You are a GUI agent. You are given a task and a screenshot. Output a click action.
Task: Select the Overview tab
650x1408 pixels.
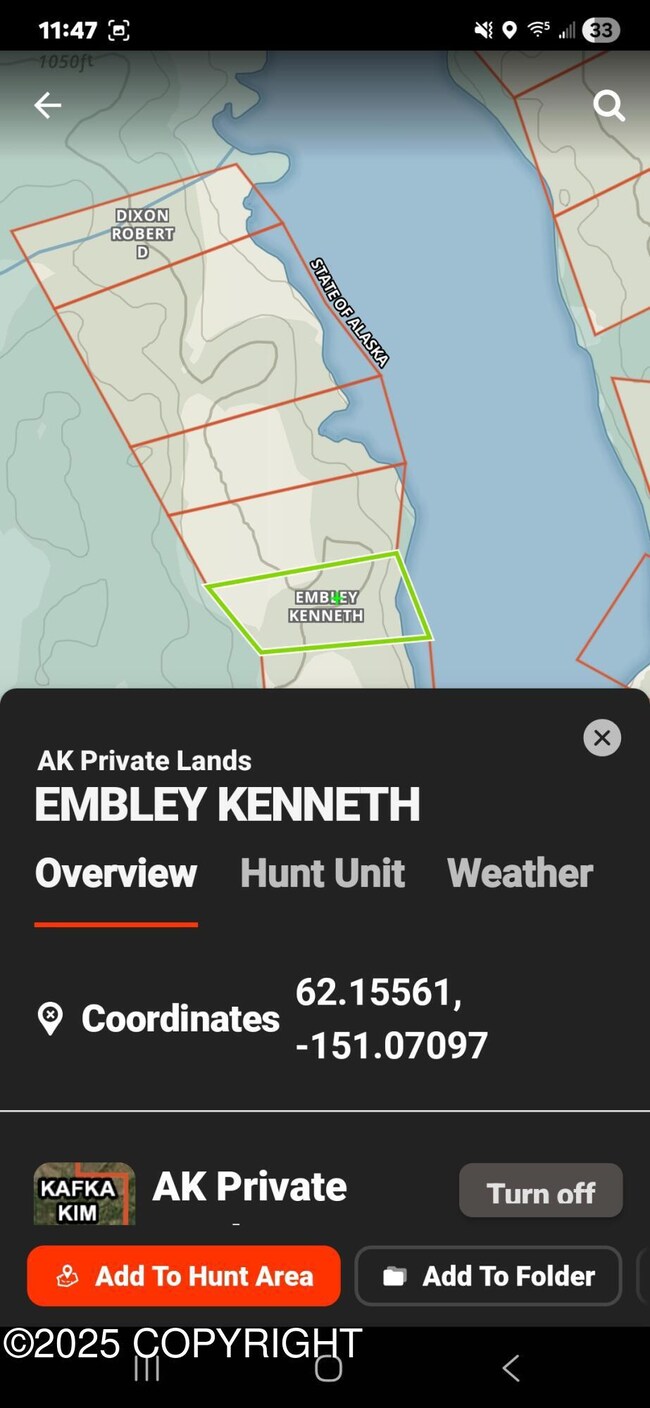click(x=116, y=873)
